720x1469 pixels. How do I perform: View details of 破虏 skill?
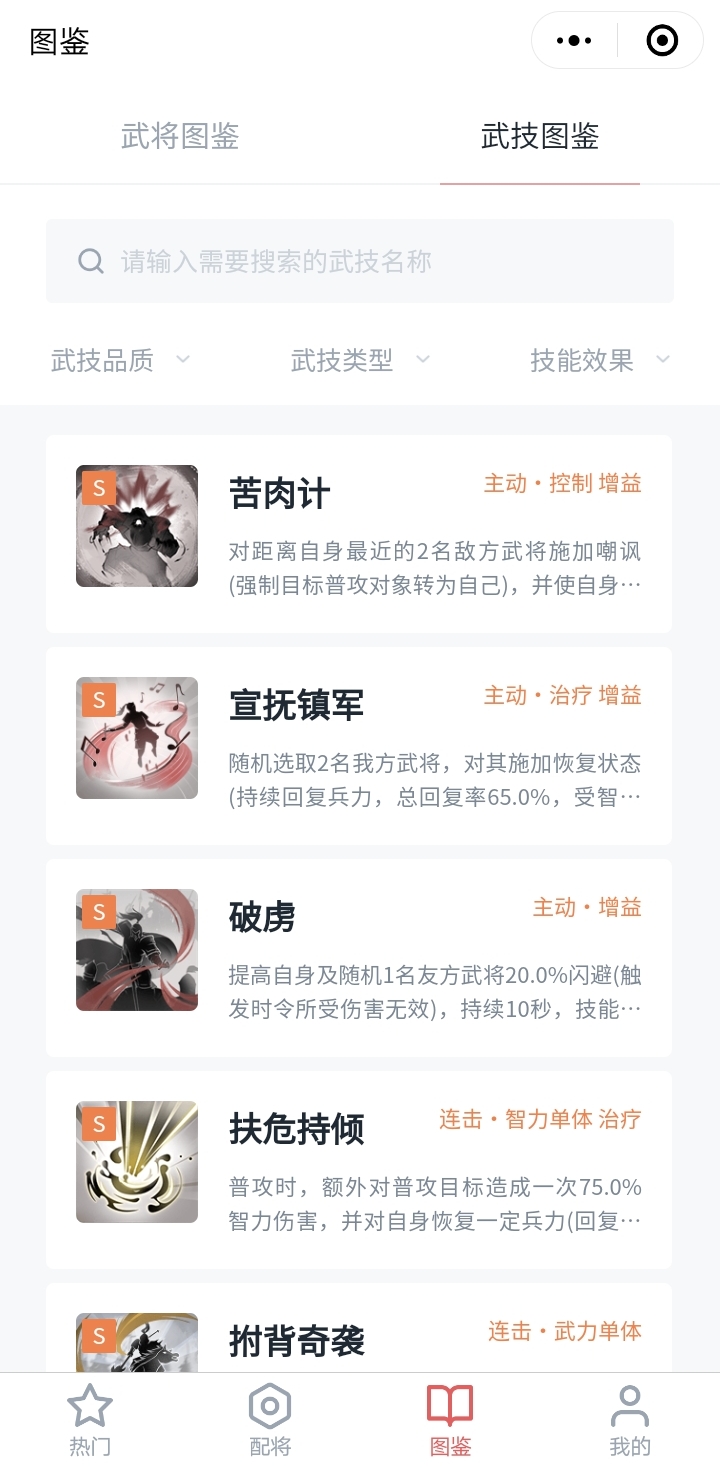359,958
